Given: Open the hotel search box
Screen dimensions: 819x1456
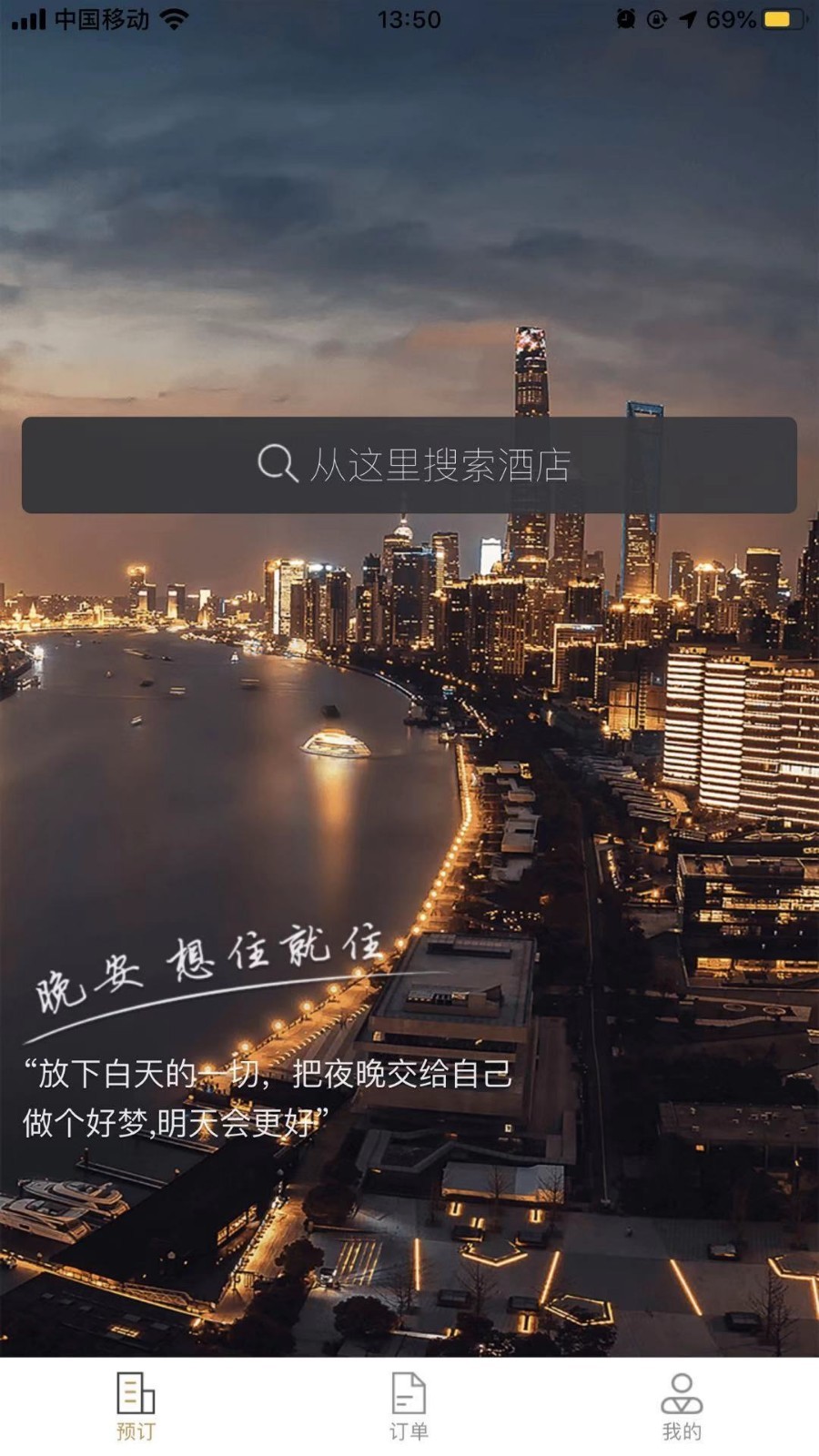Looking at the screenshot, I should pos(409,465).
